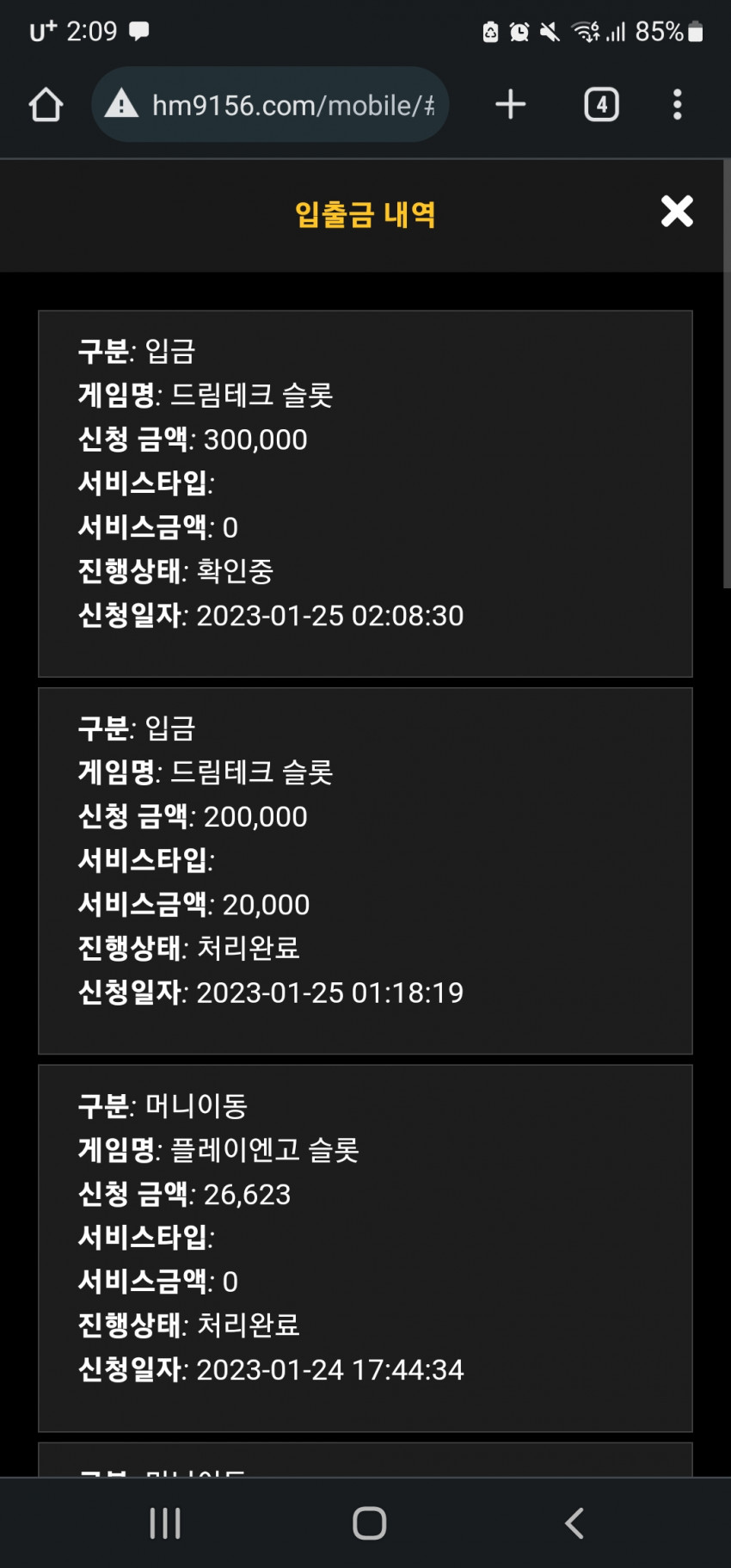Open recent apps from navigation bar
This screenshot has height=1568, width=731.
[x=165, y=1523]
